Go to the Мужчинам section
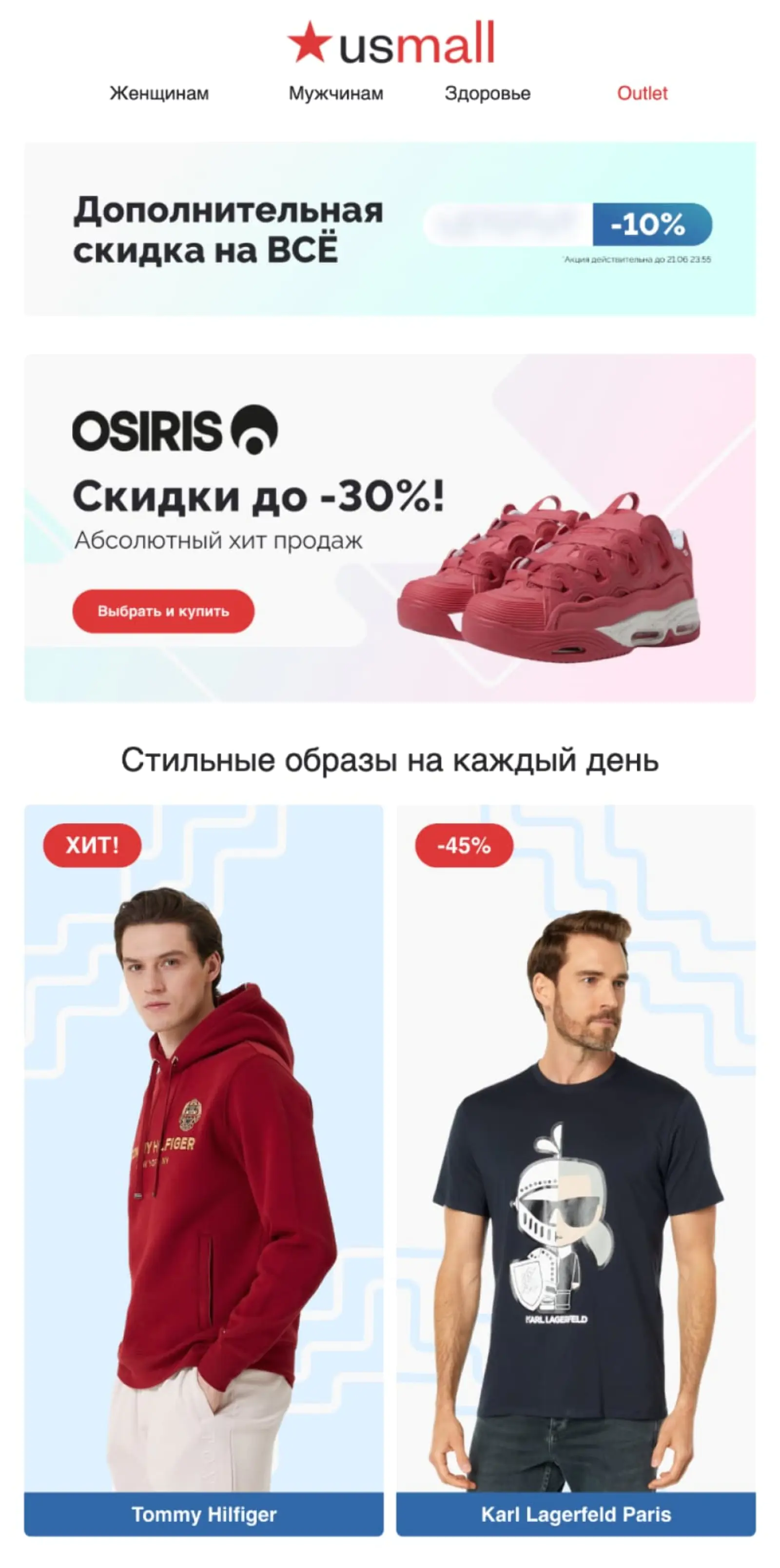 click(x=335, y=93)
